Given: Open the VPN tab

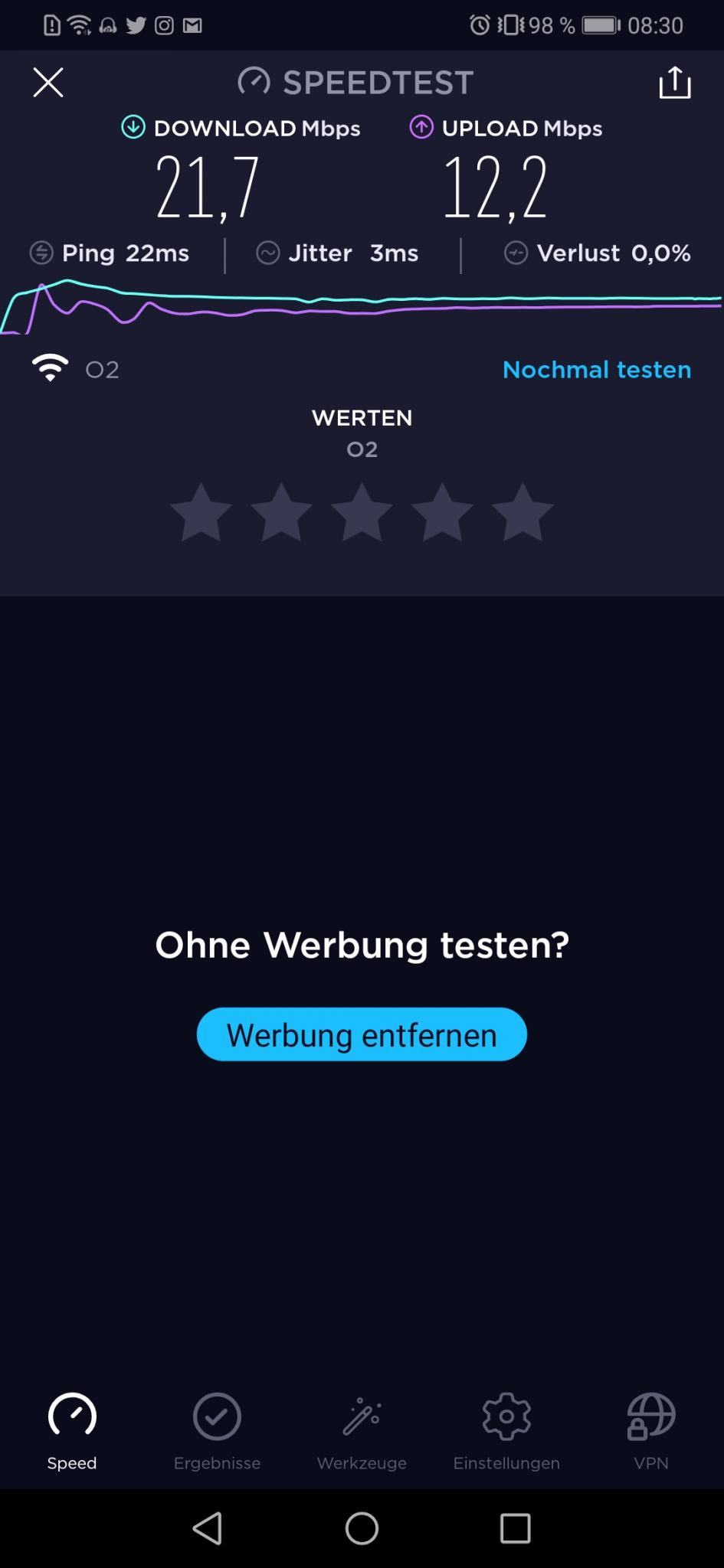Looking at the screenshot, I should pyautogui.click(x=651, y=1432).
